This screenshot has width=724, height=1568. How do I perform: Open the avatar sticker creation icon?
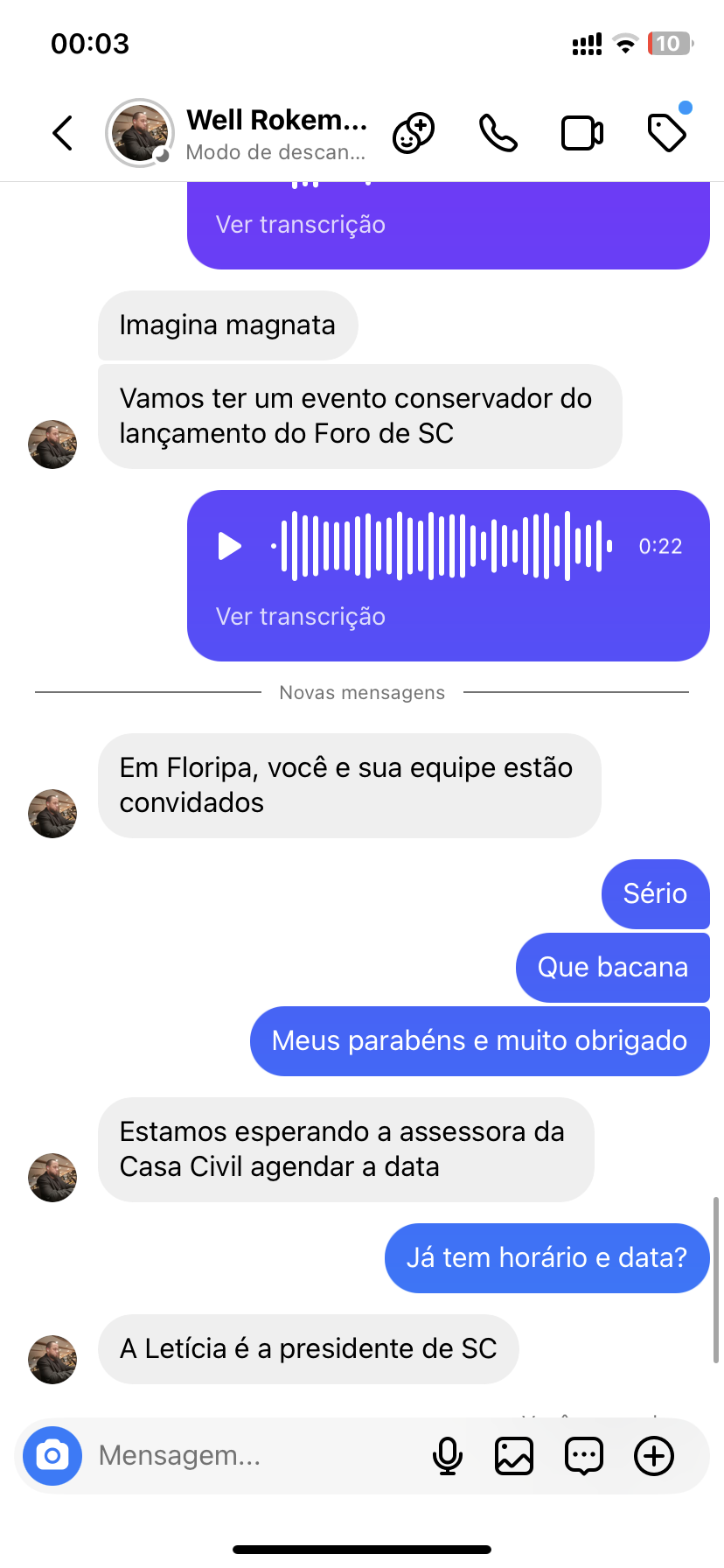(x=414, y=134)
